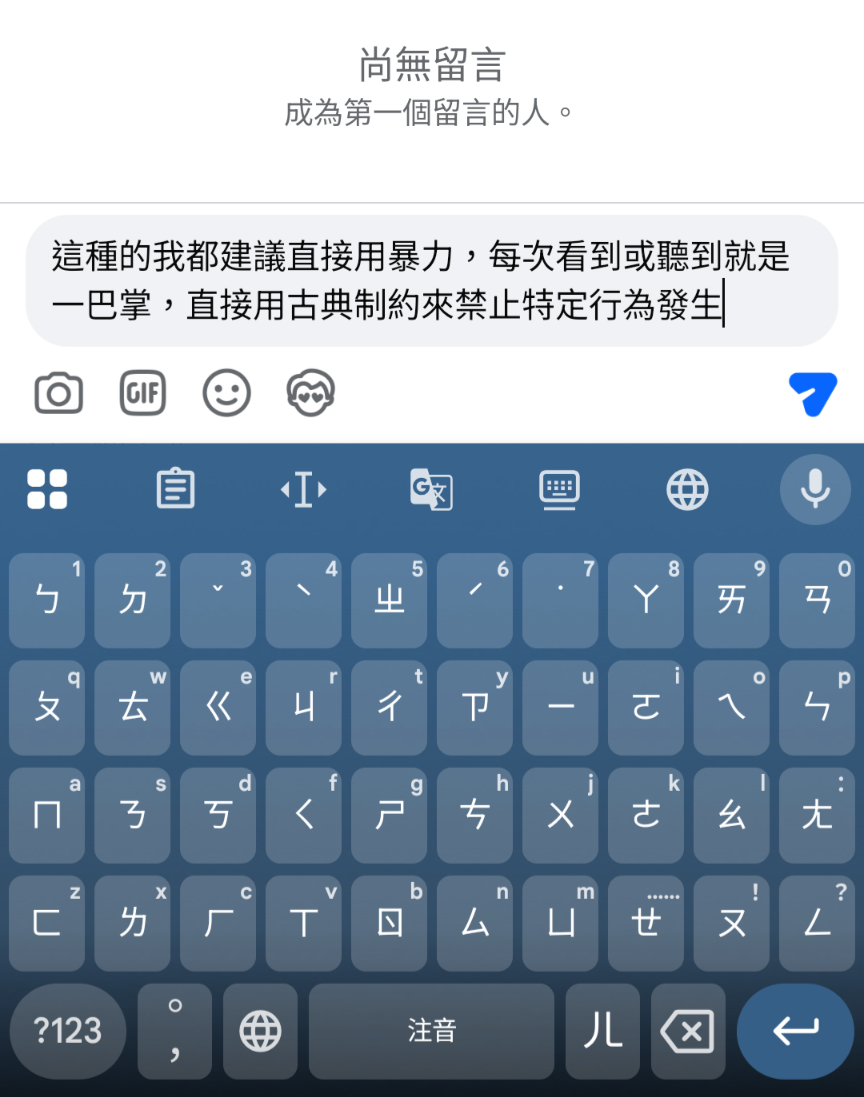864x1097 pixels.
Task: Open the keyboard apps grid menu
Action: [x=47, y=489]
